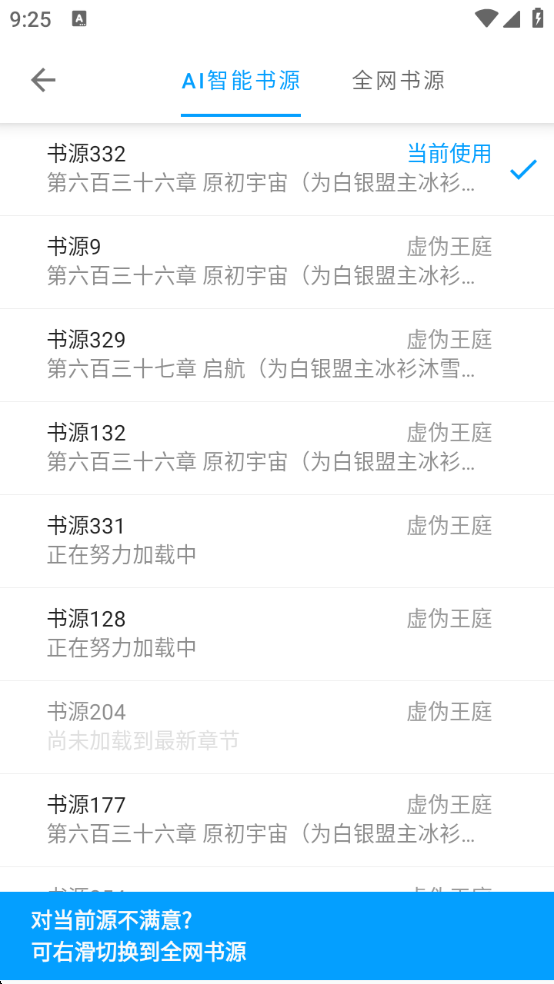Switch to the 全网书源 tab

pos(398,80)
